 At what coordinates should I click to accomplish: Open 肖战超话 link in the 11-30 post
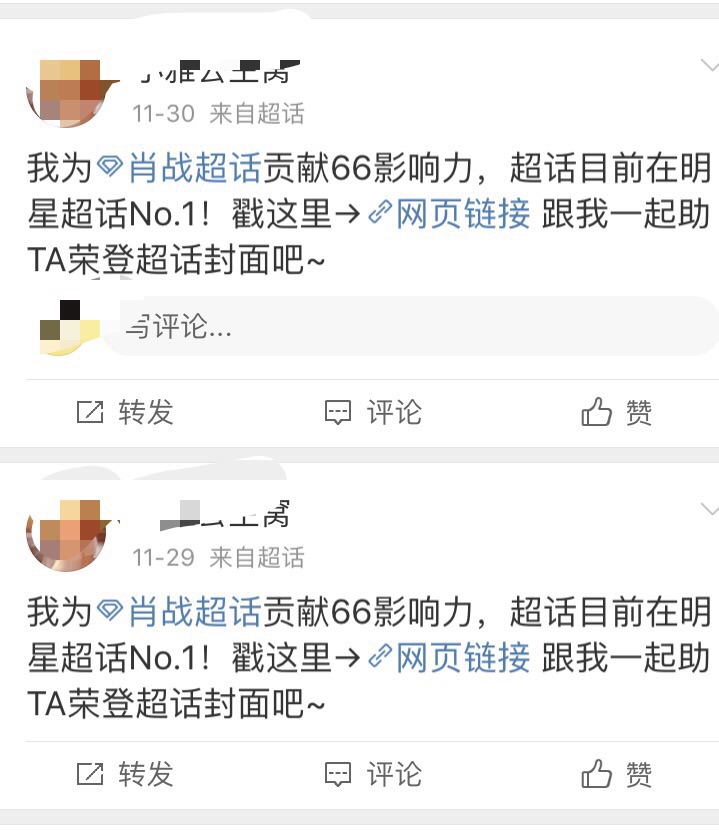pos(180,167)
